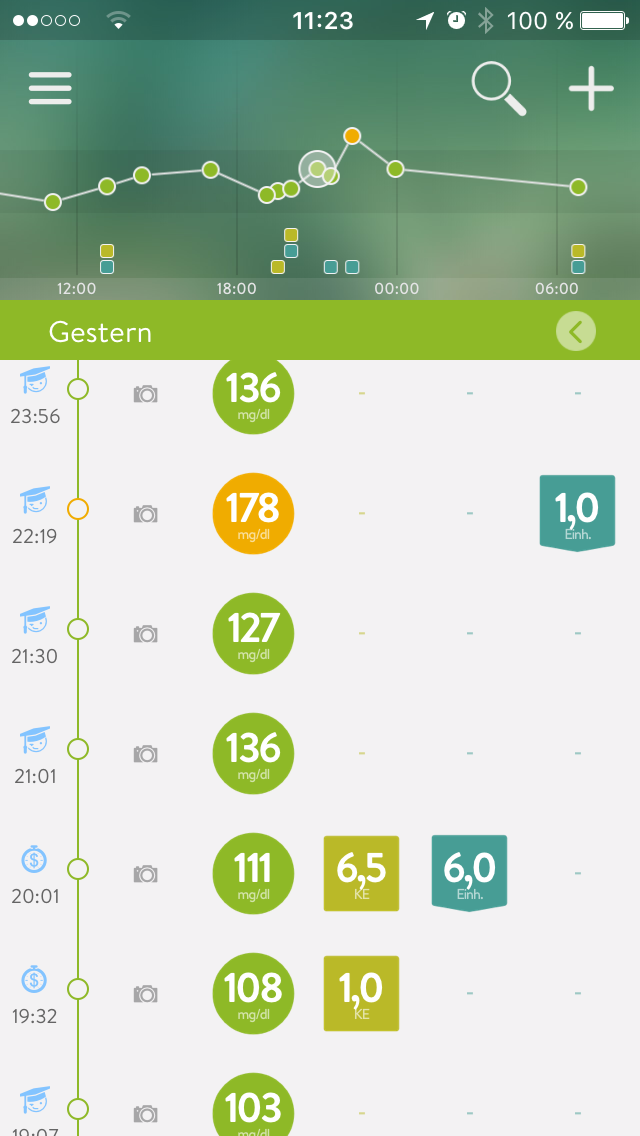This screenshot has width=640, height=1136.
Task: Open the 19:32 entry with 108 mg/dl
Action: click(x=253, y=993)
